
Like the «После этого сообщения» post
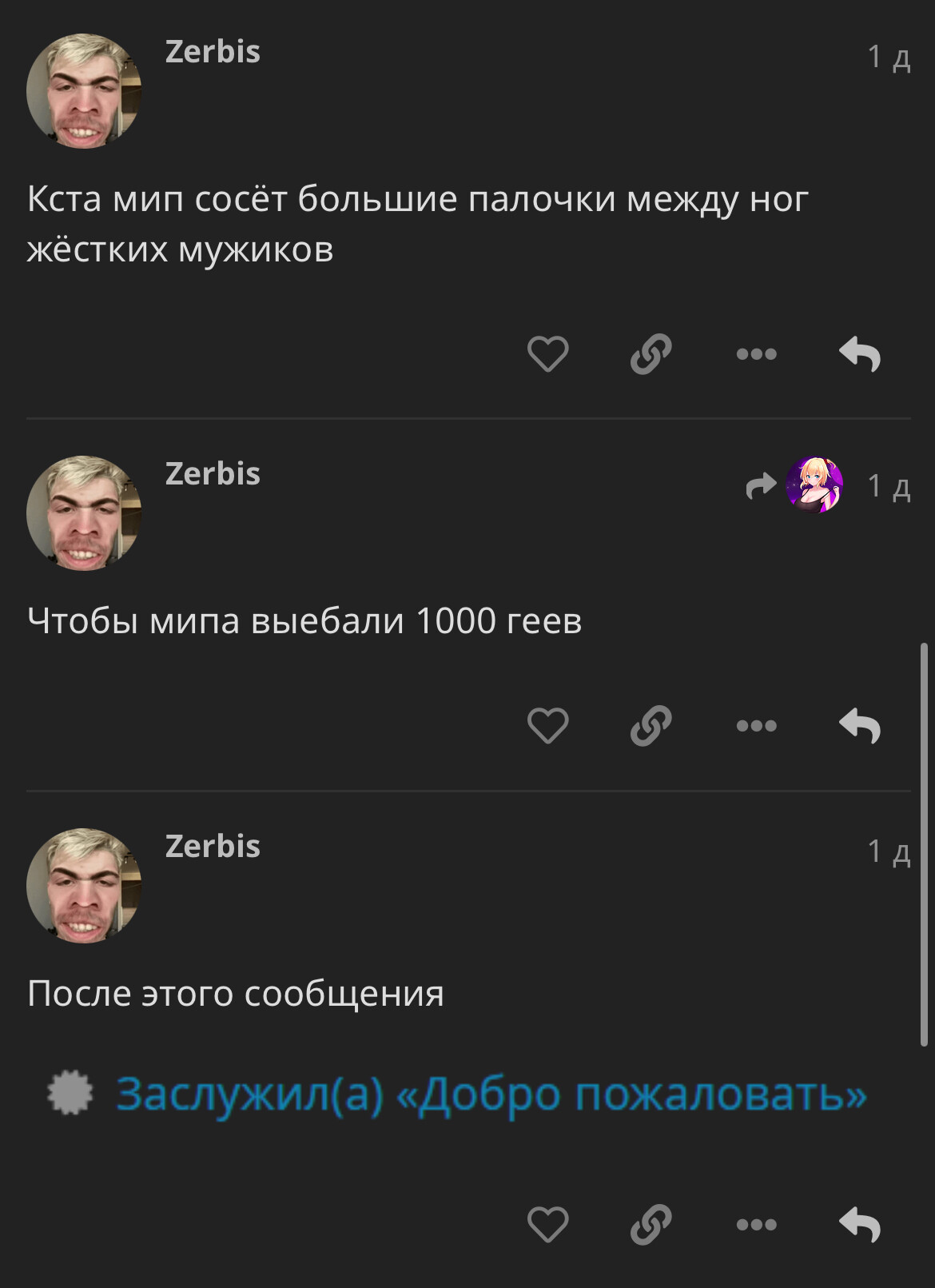pos(547,1224)
